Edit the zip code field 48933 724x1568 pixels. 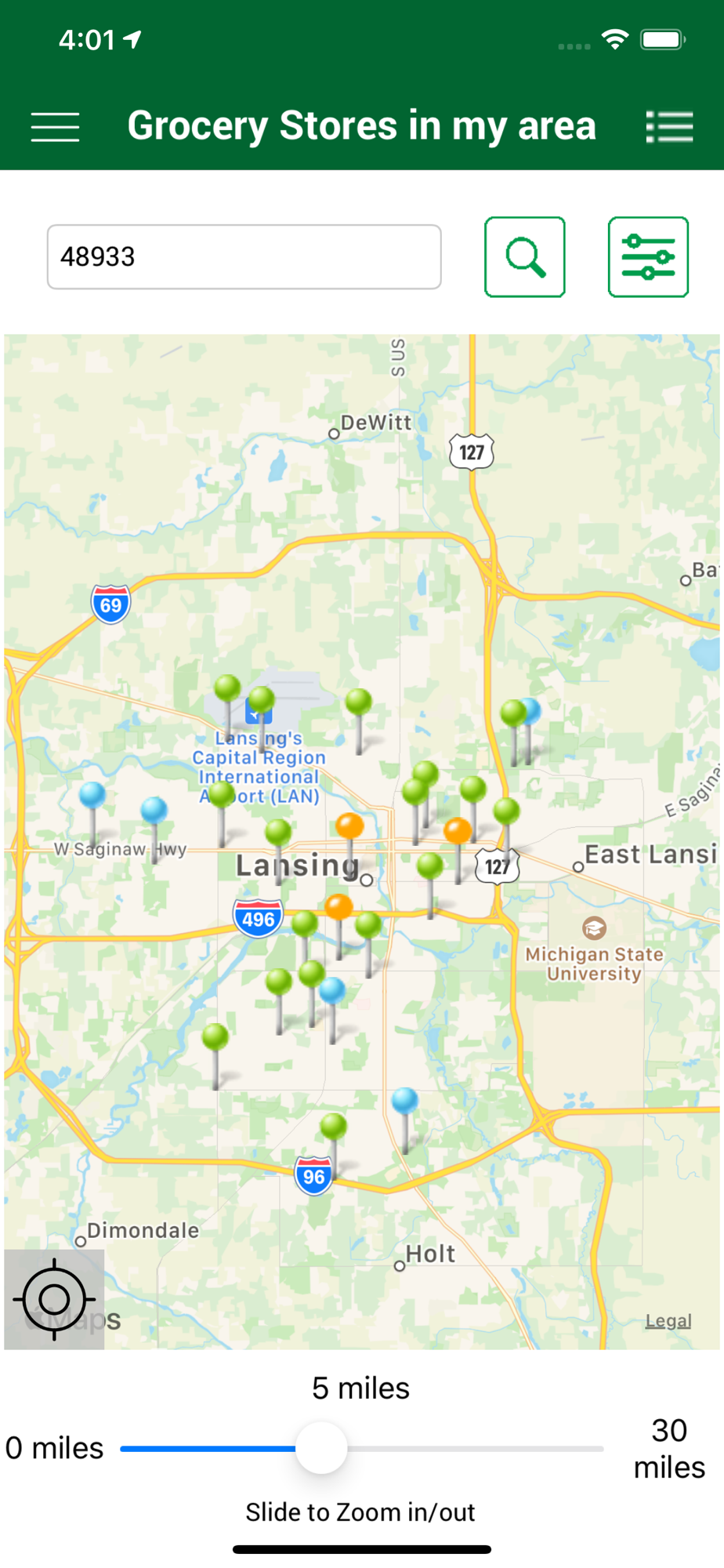coord(244,257)
